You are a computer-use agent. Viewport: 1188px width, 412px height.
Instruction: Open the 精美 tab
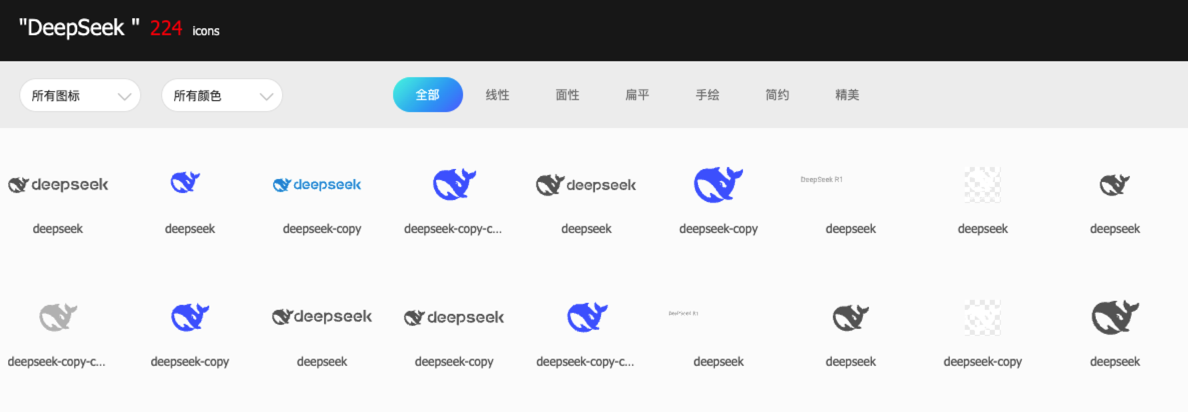[847, 95]
